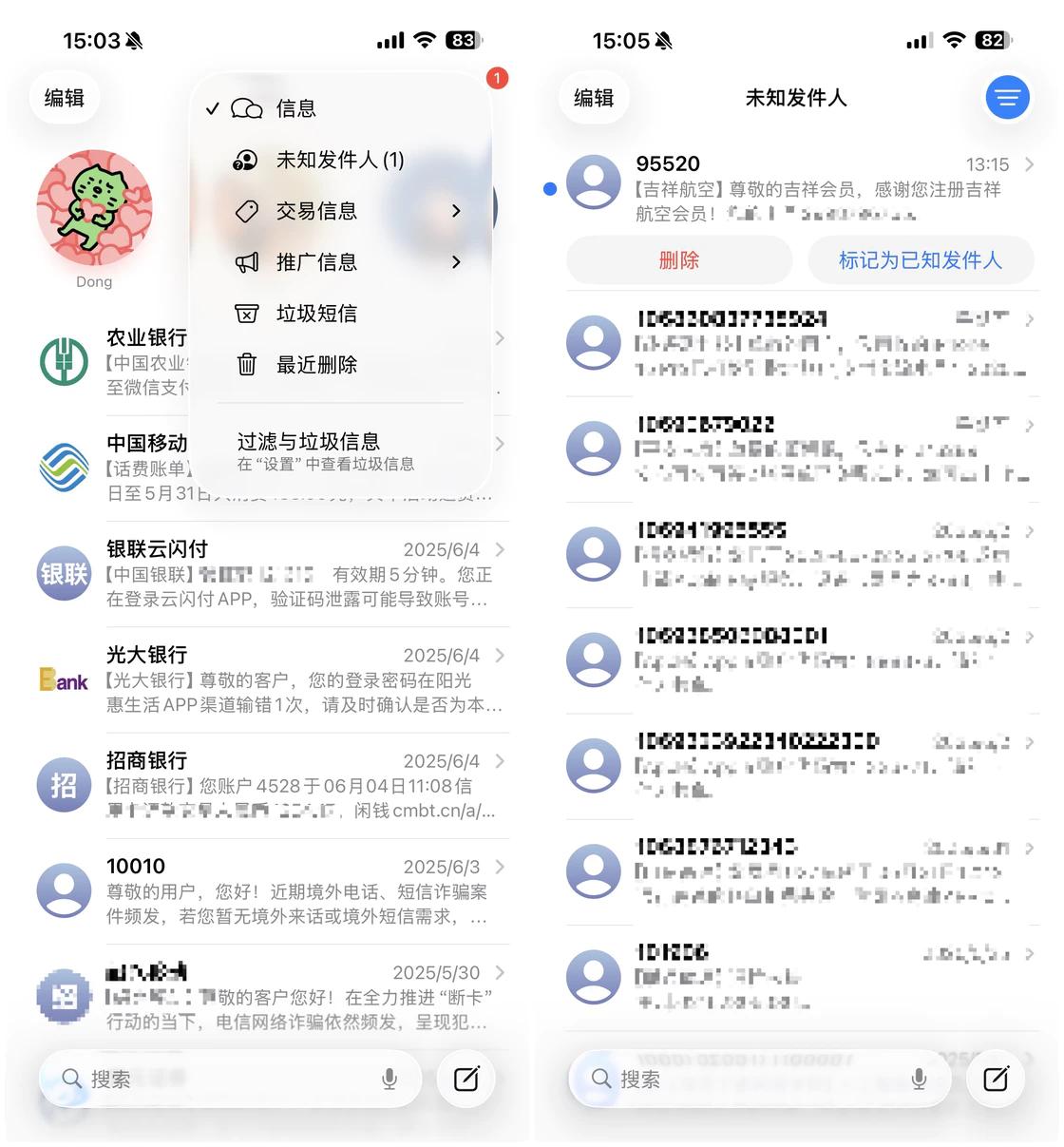Screen dimensions: 1064x1147
Task: Select the 未知发件人 (1) filter option
Action: pyautogui.click(x=339, y=160)
